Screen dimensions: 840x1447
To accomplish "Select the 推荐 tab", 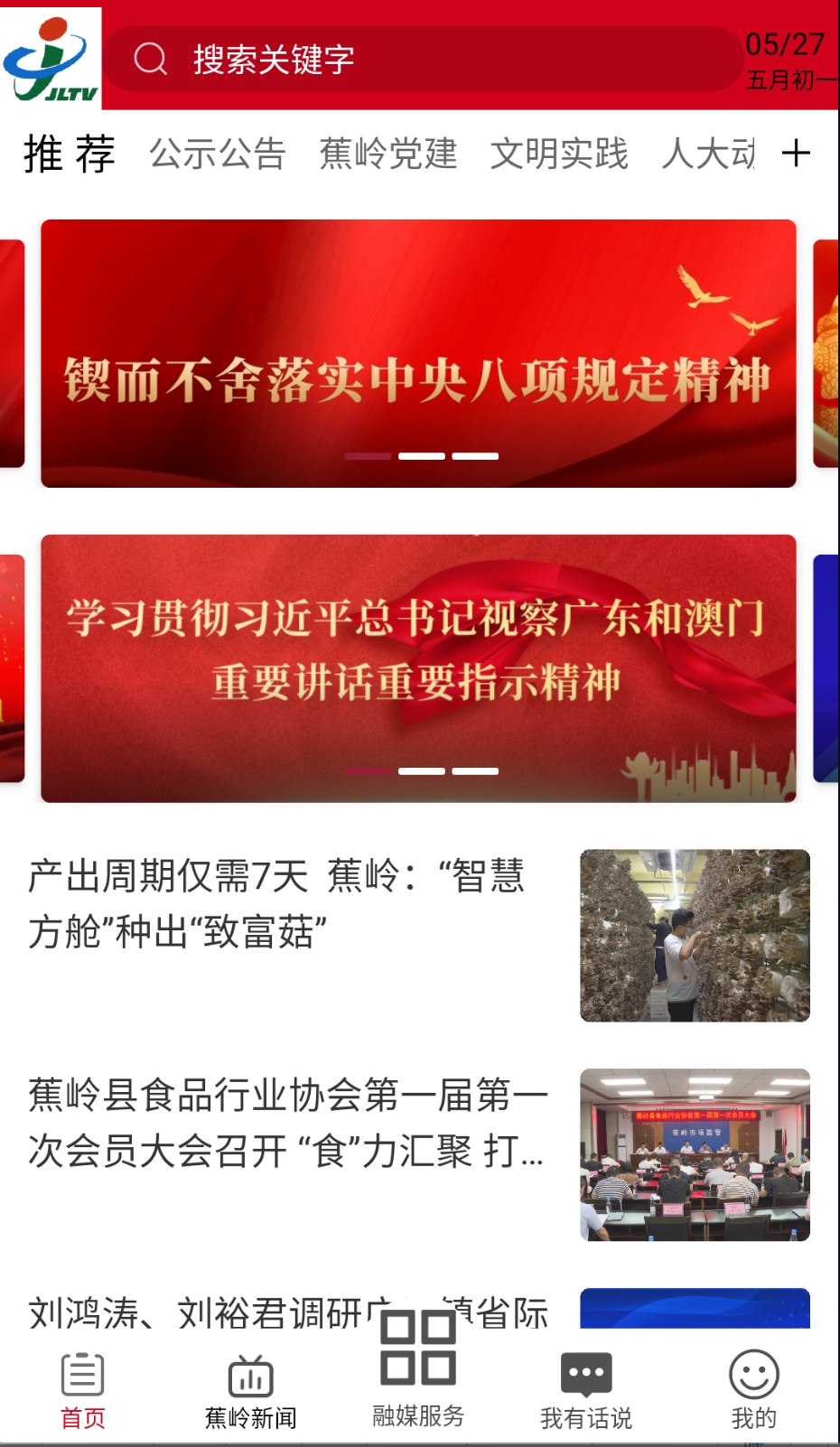I will coord(68,154).
